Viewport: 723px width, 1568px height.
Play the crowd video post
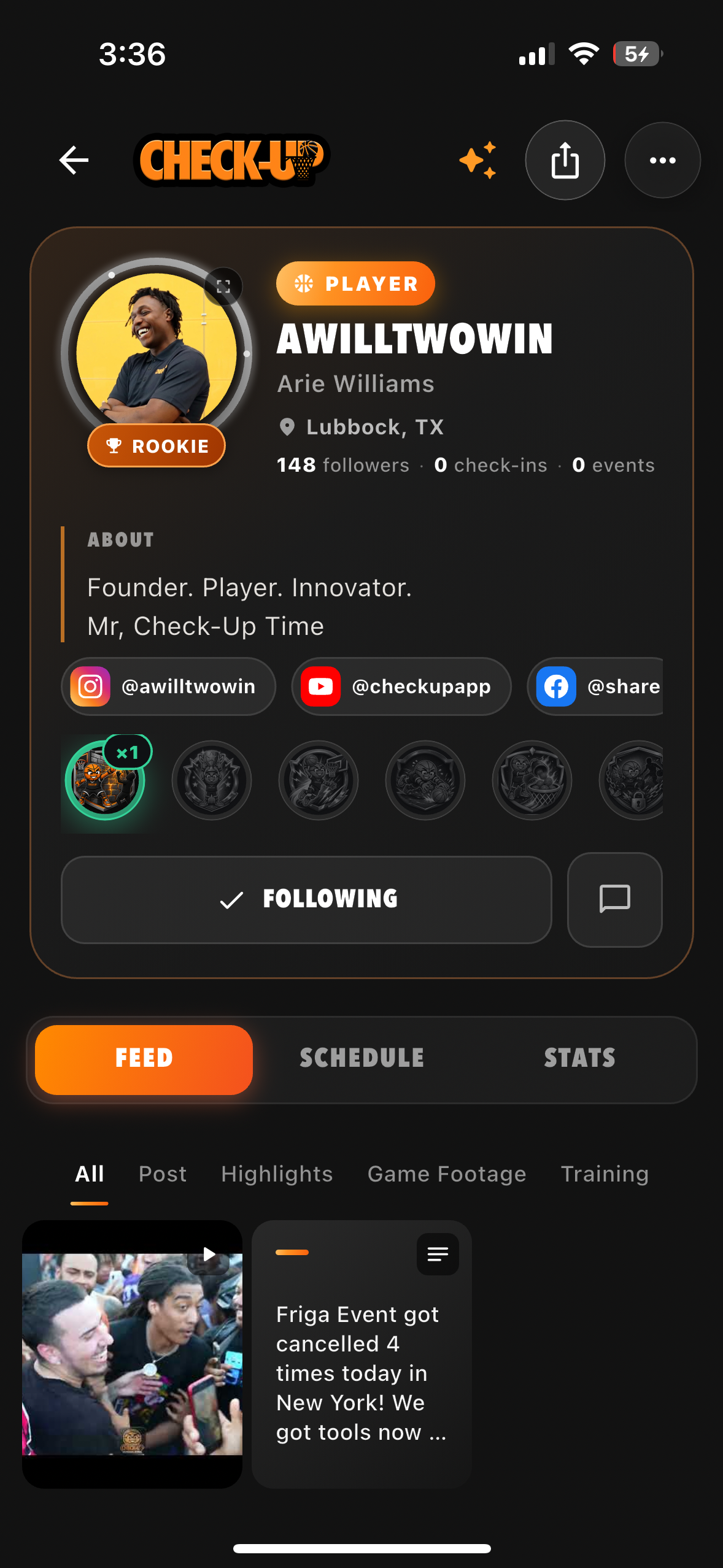coord(133,1354)
